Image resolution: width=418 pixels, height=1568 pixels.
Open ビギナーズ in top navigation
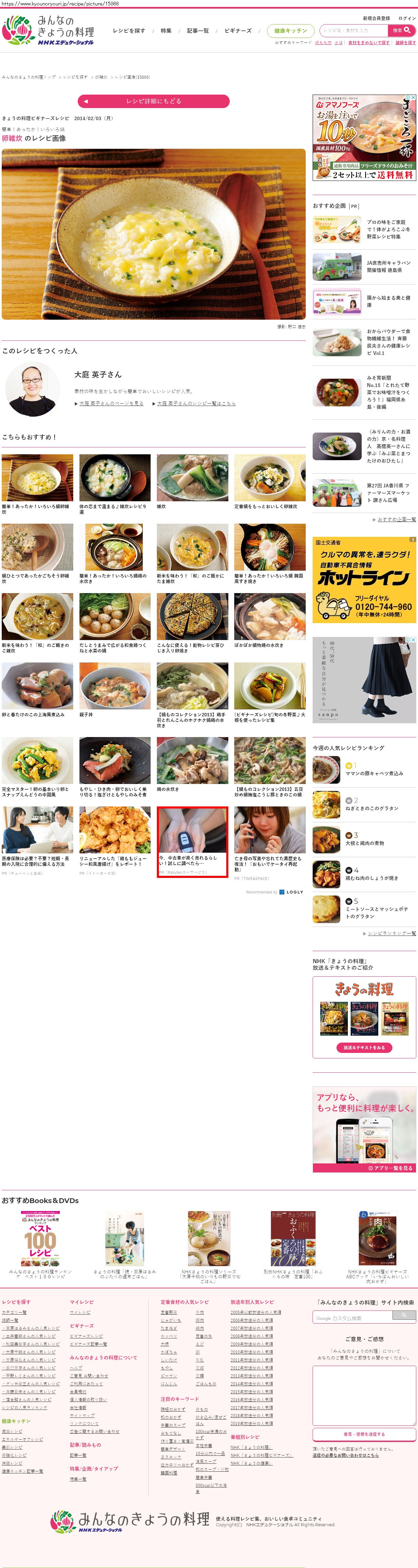click(238, 30)
